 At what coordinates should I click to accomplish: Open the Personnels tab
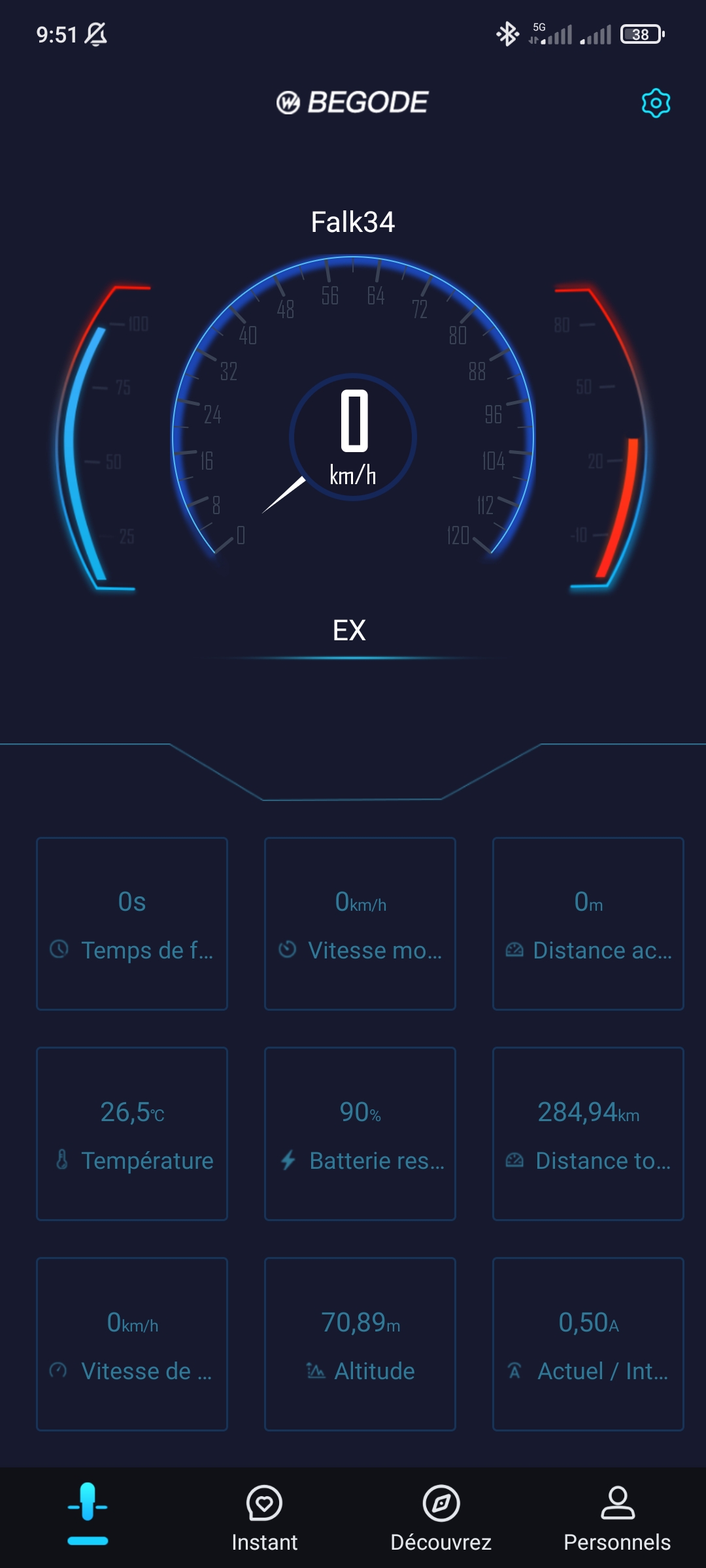[x=617, y=1518]
